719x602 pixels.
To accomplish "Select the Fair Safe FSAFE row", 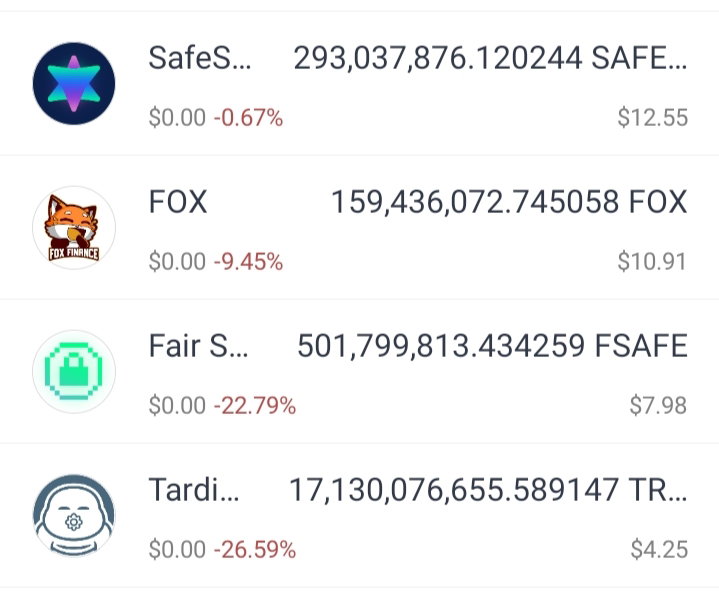I will (360, 372).
